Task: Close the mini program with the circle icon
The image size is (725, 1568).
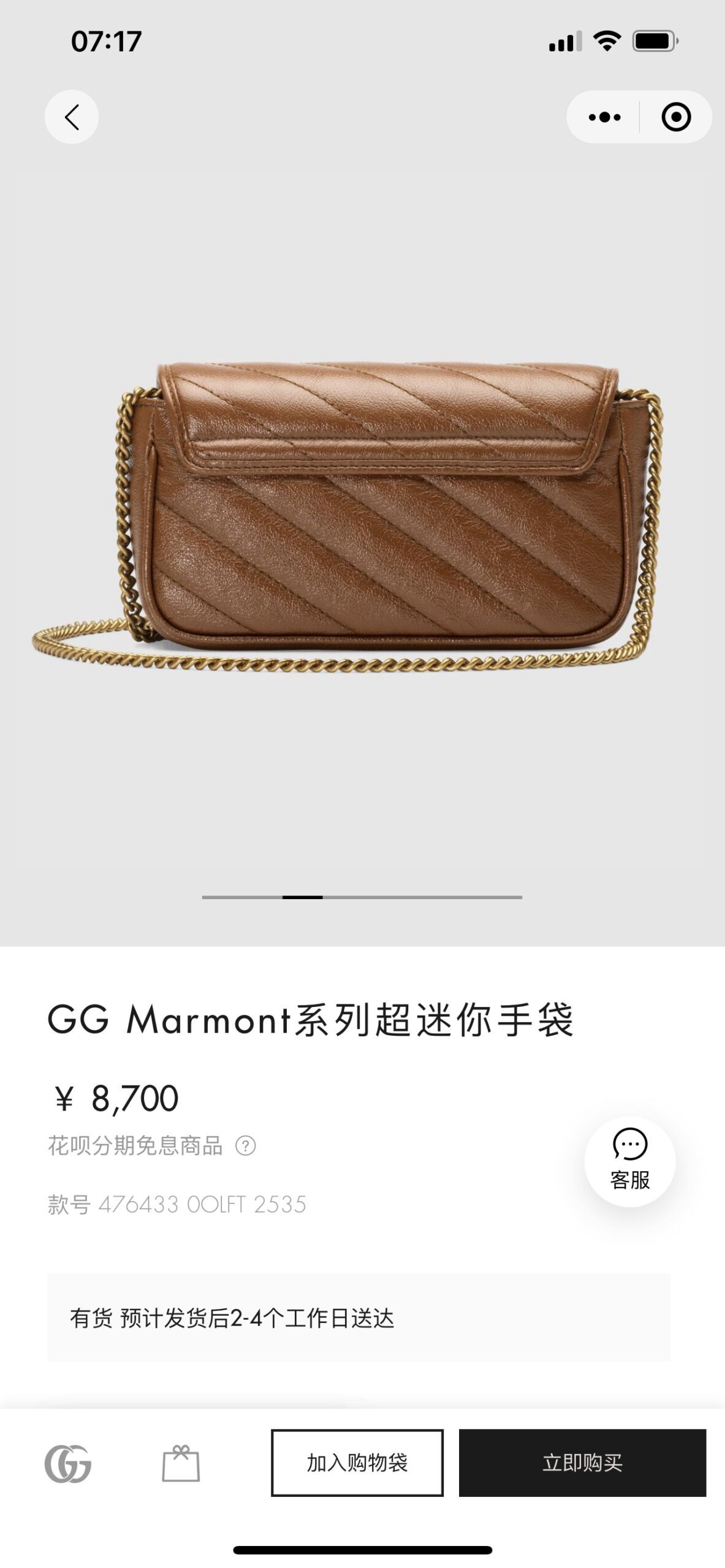Action: 676,117
